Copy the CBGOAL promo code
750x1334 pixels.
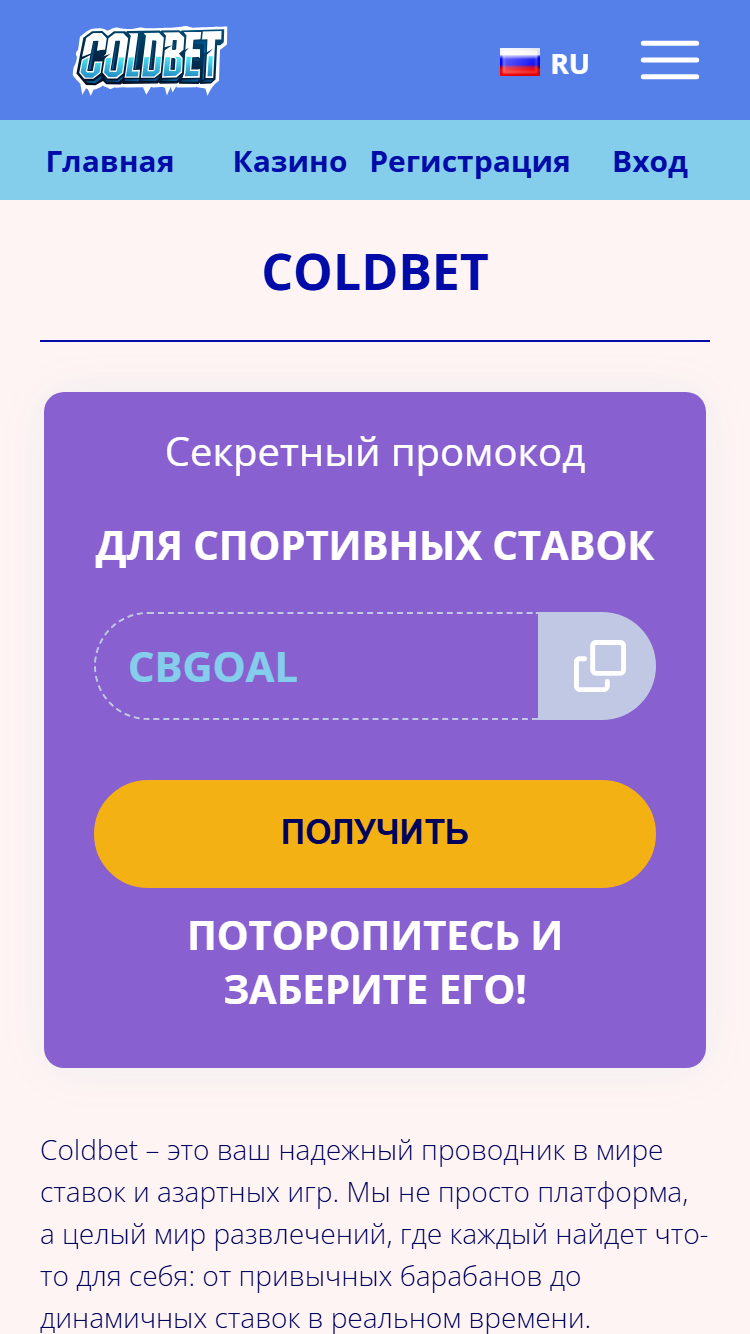[x=597, y=666]
